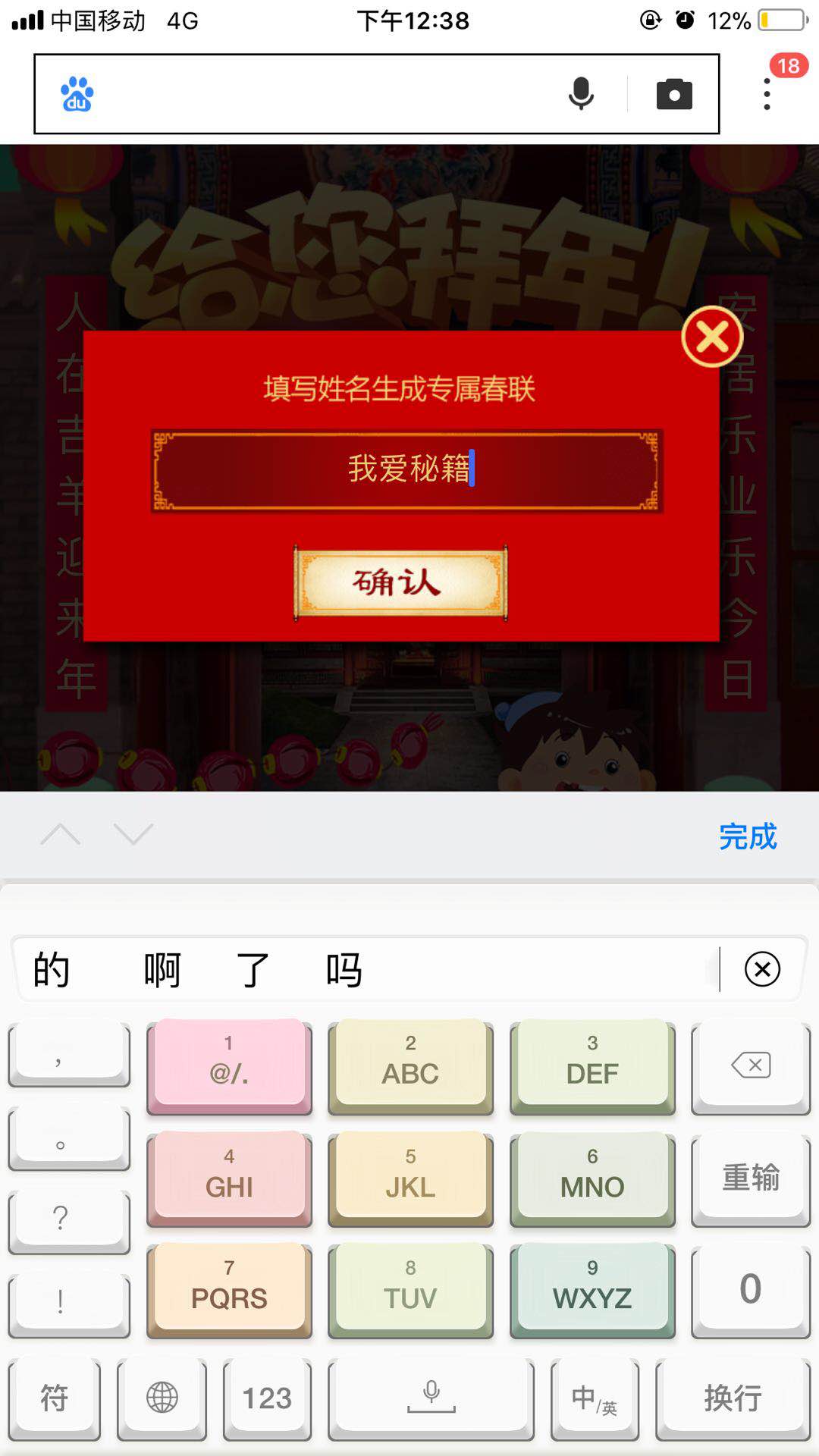Tap the globe keyboard switch key
This screenshot has width=819, height=1456.
coord(162,1398)
